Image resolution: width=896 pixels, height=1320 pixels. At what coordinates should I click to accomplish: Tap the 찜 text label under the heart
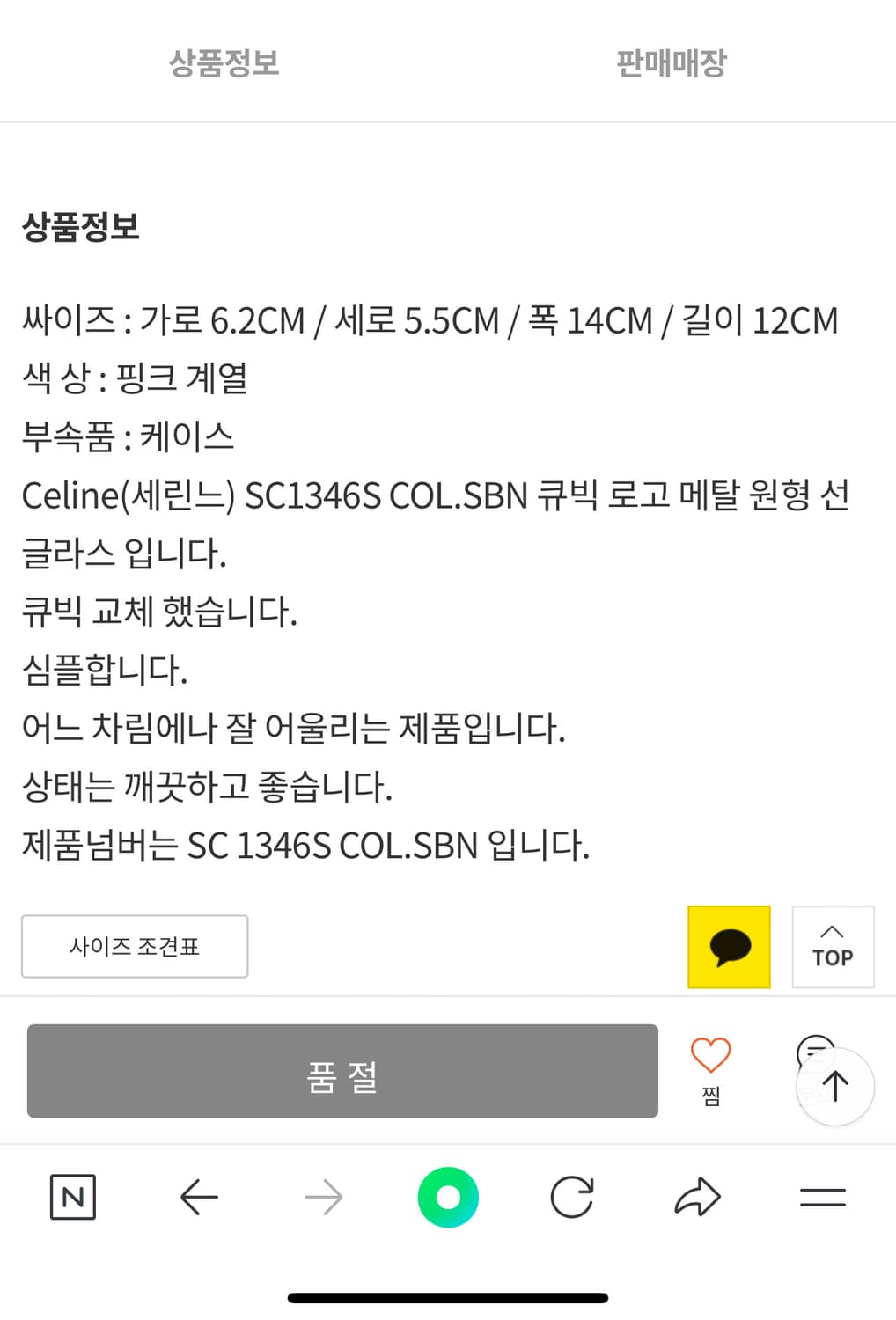point(710,1096)
